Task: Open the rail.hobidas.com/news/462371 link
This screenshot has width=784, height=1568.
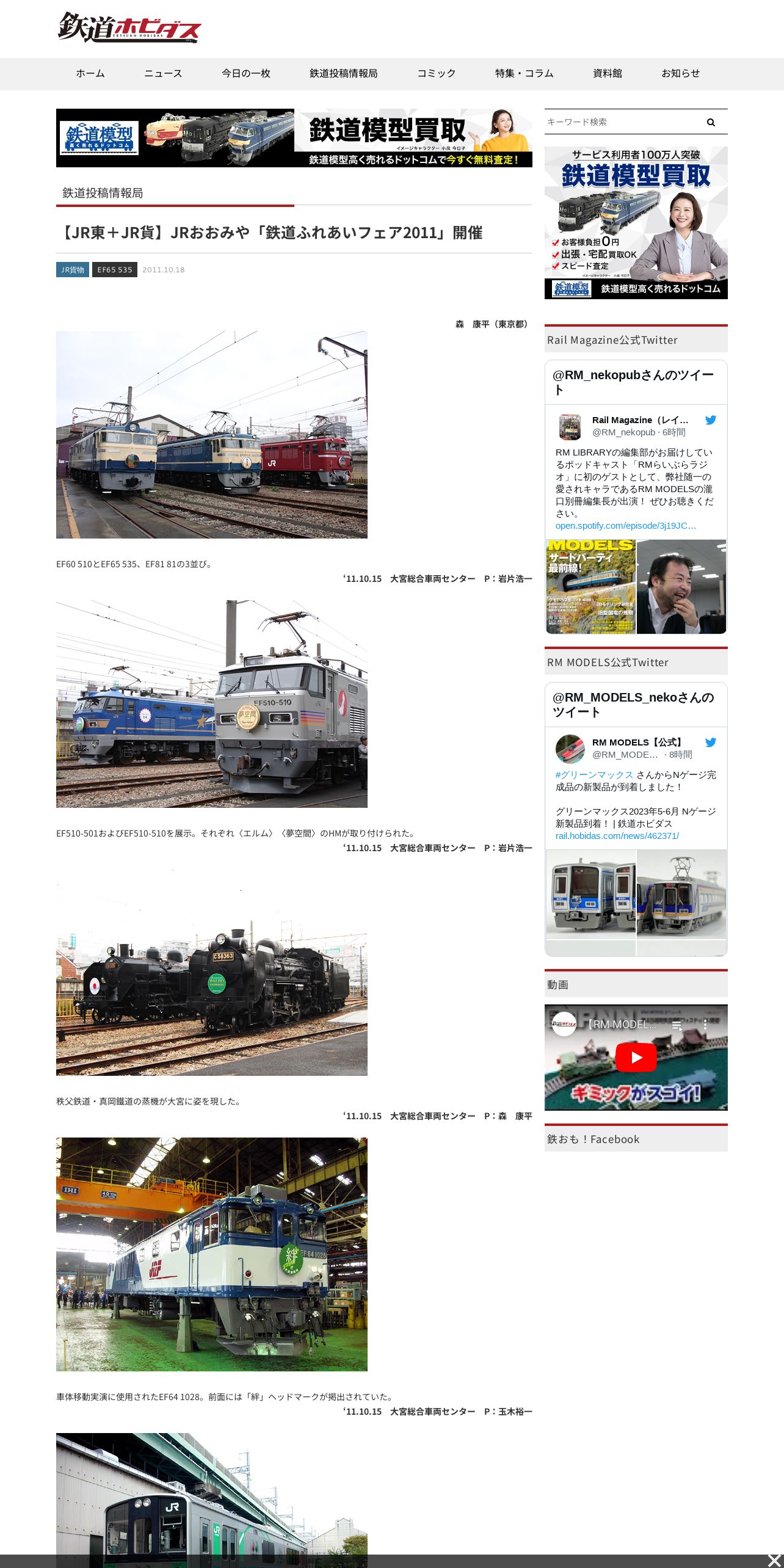Action: click(617, 836)
